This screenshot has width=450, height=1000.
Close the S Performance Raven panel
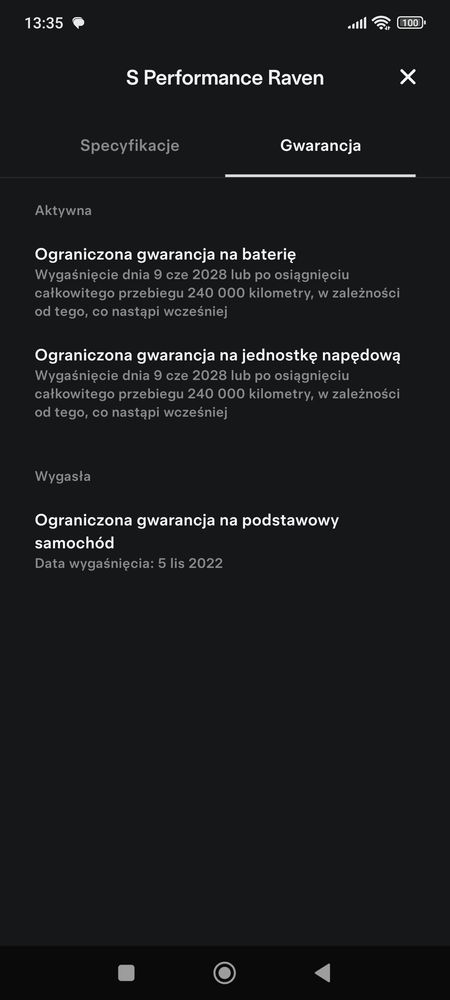click(x=407, y=77)
